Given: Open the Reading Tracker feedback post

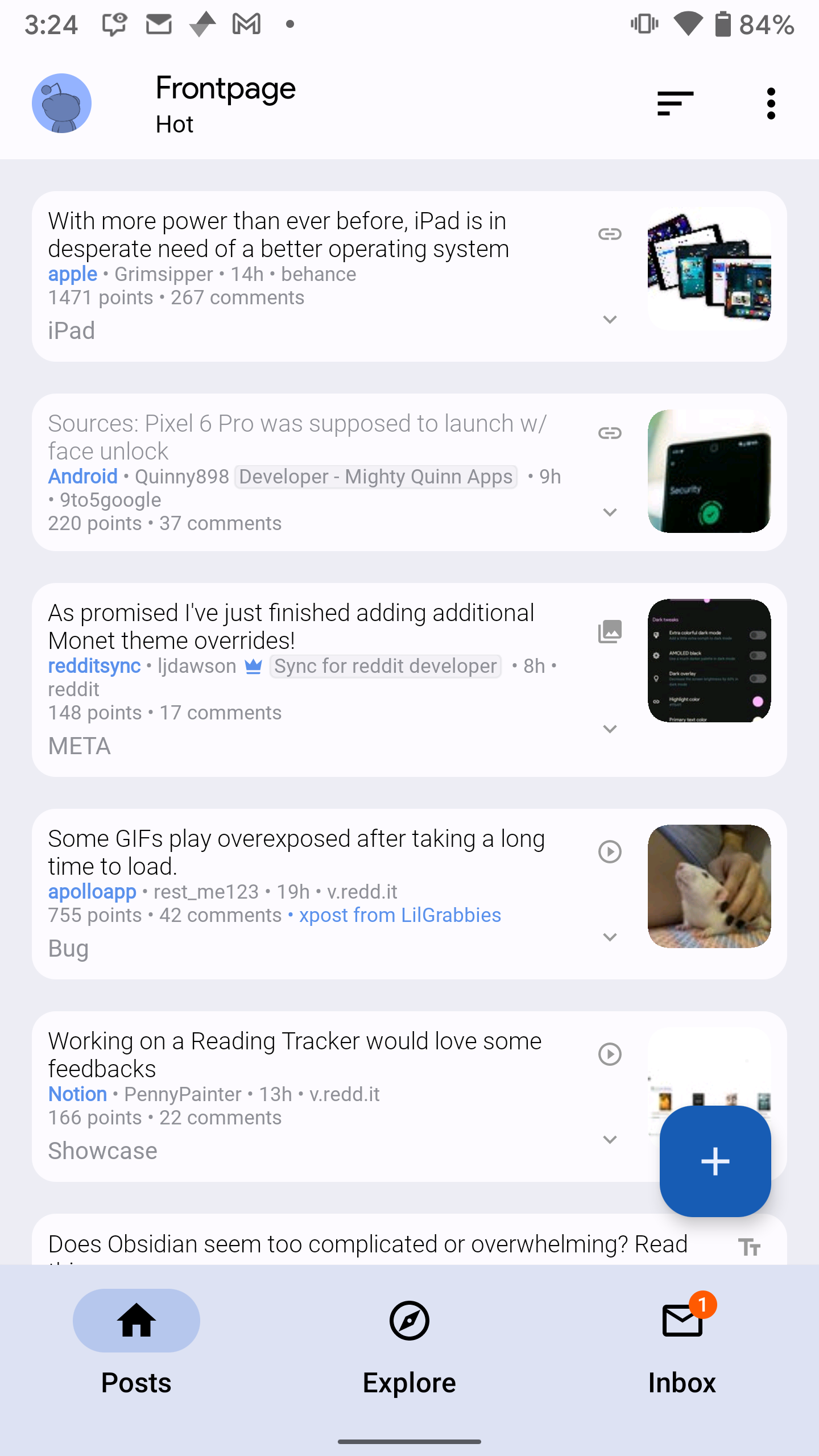Looking at the screenshot, I should tap(295, 1054).
